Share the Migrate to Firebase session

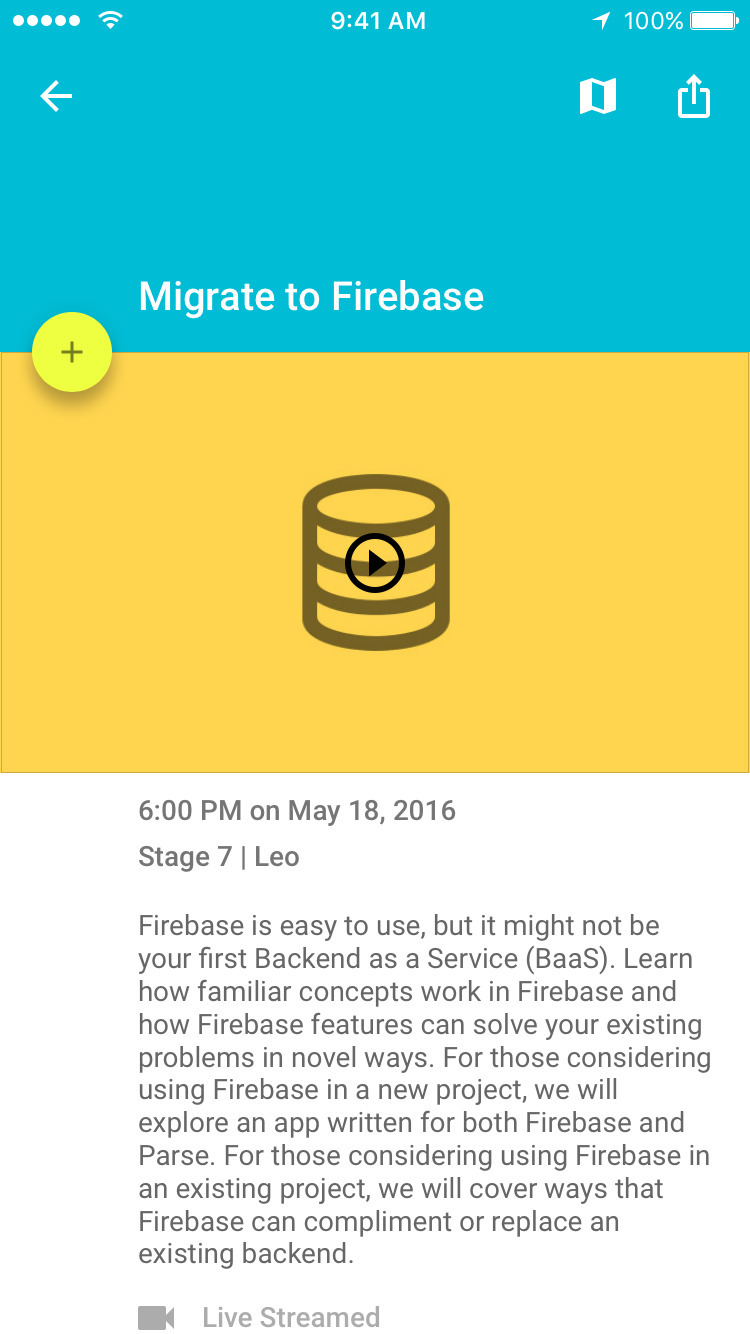693,97
